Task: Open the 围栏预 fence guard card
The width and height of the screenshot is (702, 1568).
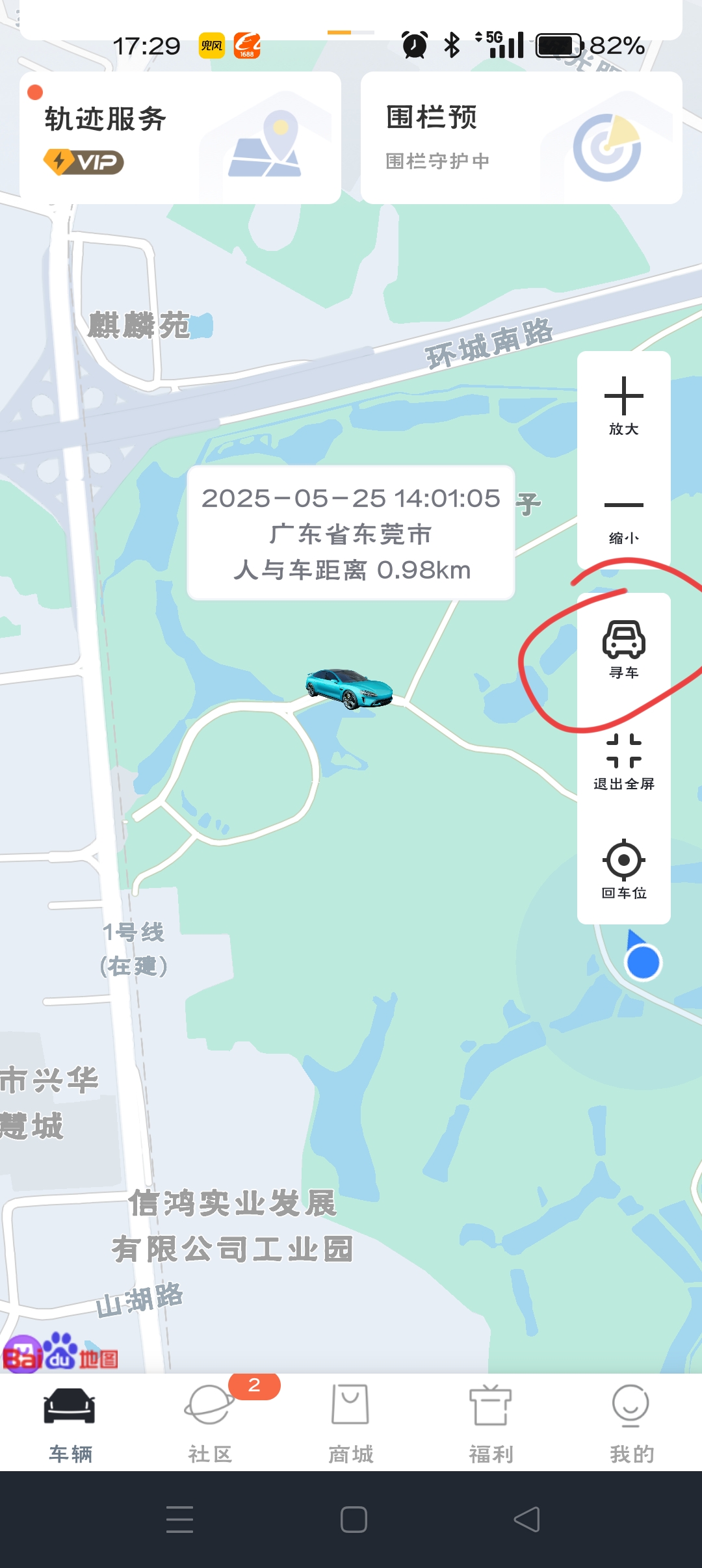Action: [x=521, y=138]
